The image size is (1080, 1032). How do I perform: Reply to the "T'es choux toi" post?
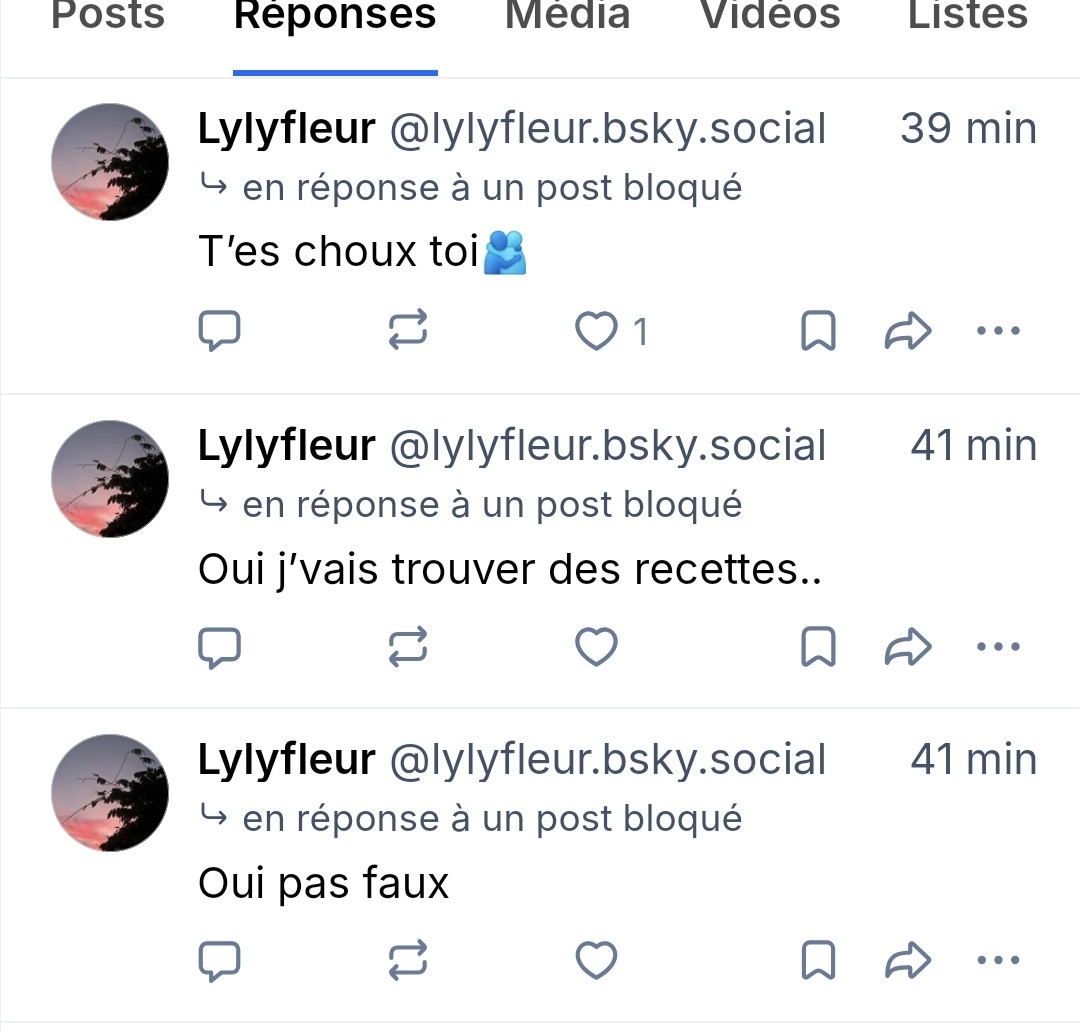(220, 331)
